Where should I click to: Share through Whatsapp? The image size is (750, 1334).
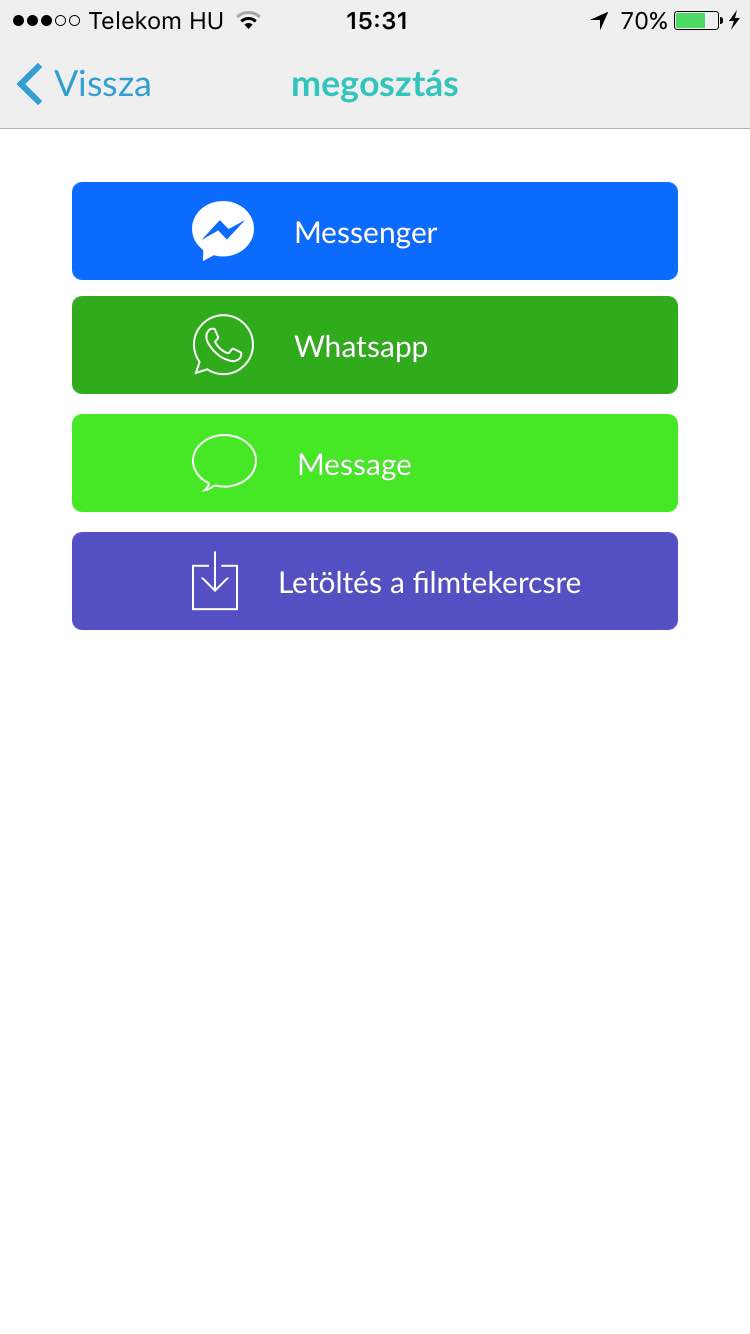click(x=375, y=345)
